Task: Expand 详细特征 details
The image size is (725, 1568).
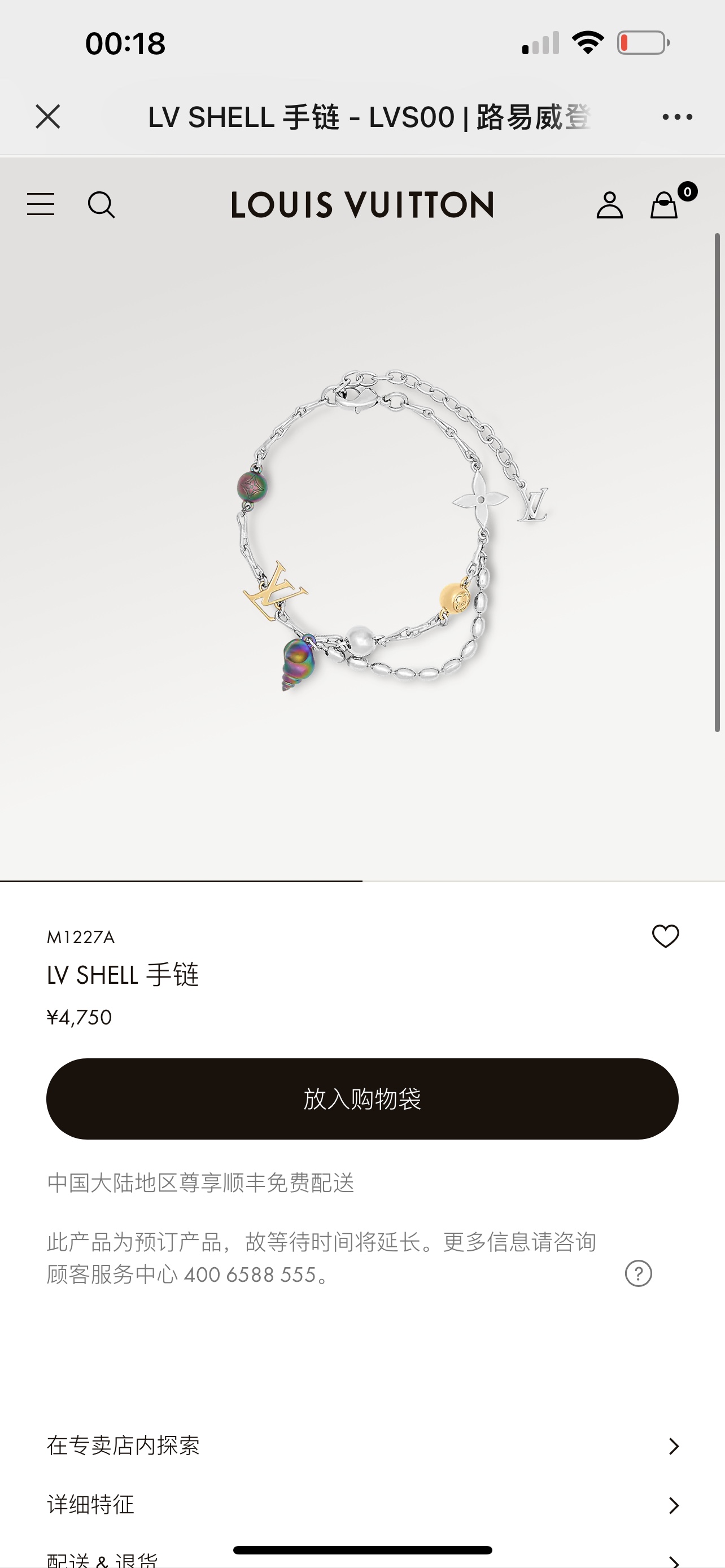Action: 362,1505
